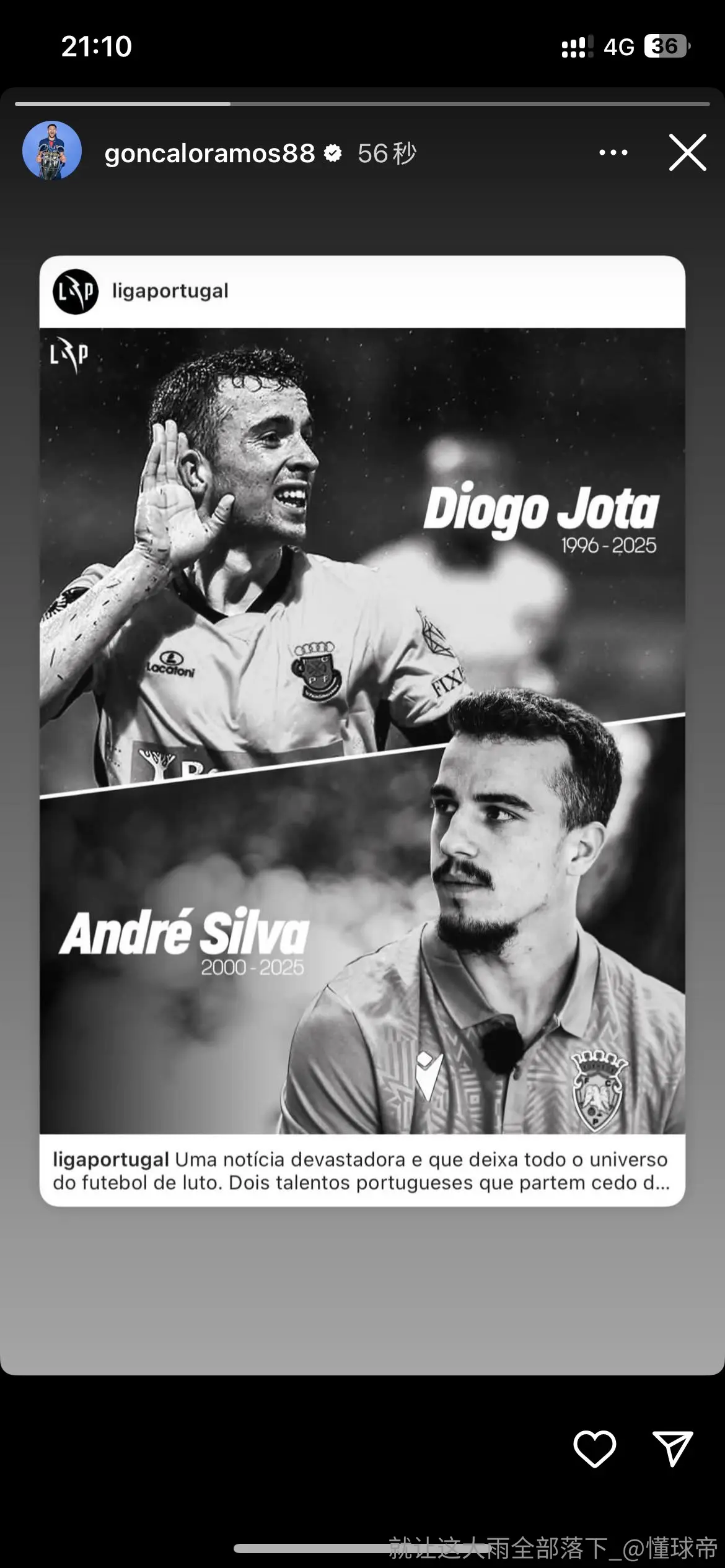Share the story via paper plane icon
This screenshot has height=1568, width=725.
click(x=672, y=1448)
